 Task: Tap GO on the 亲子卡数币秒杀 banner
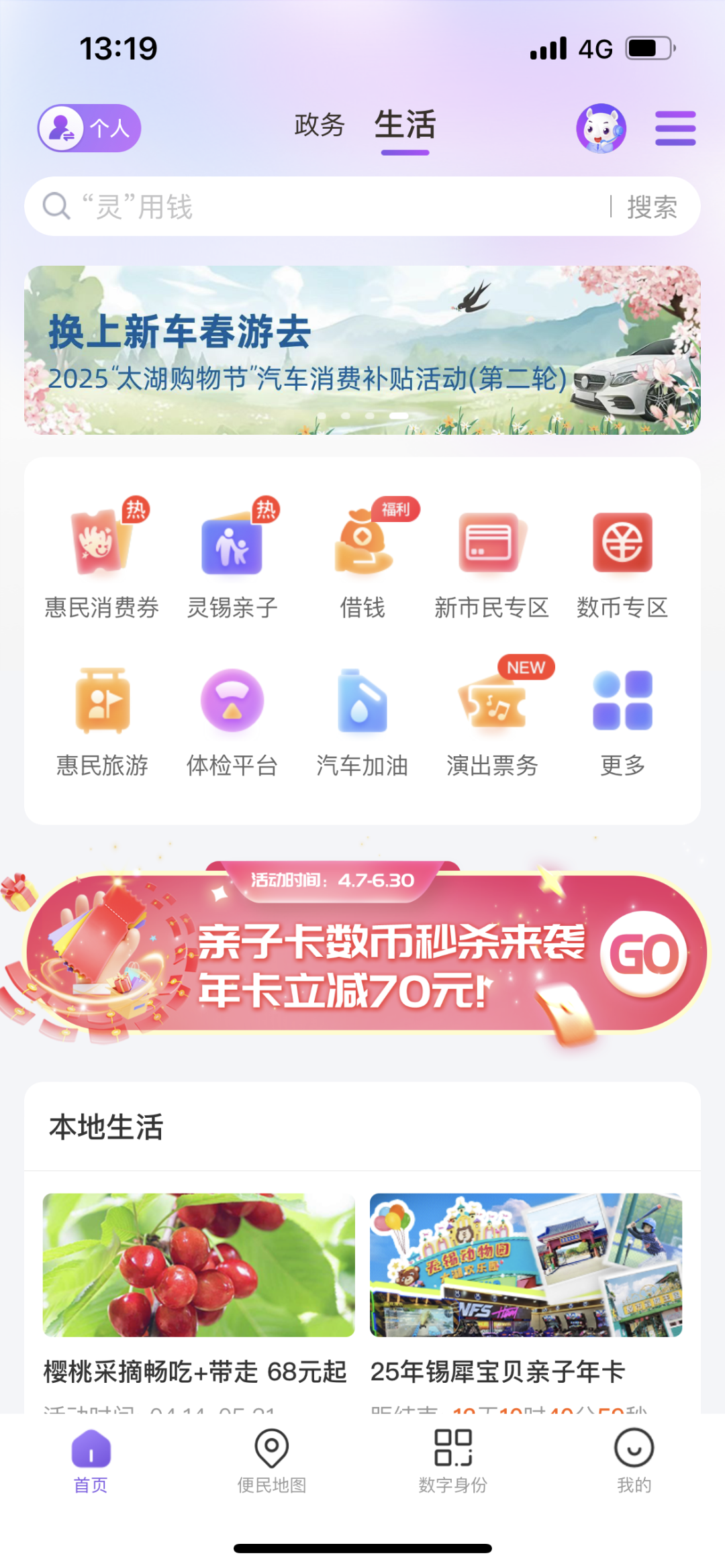[644, 953]
